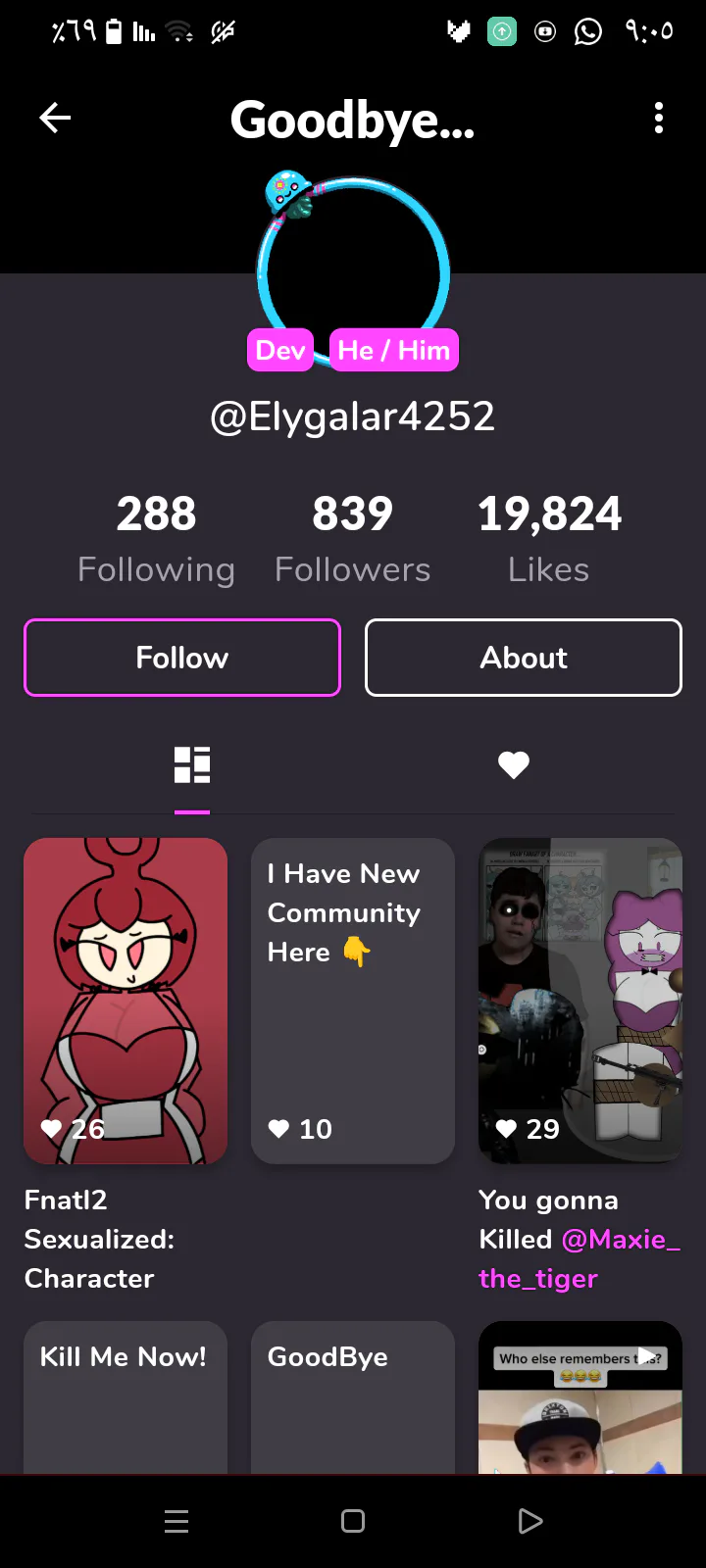Open recent apps from navigation bar
This screenshot has height=1568, width=706.
176,1521
